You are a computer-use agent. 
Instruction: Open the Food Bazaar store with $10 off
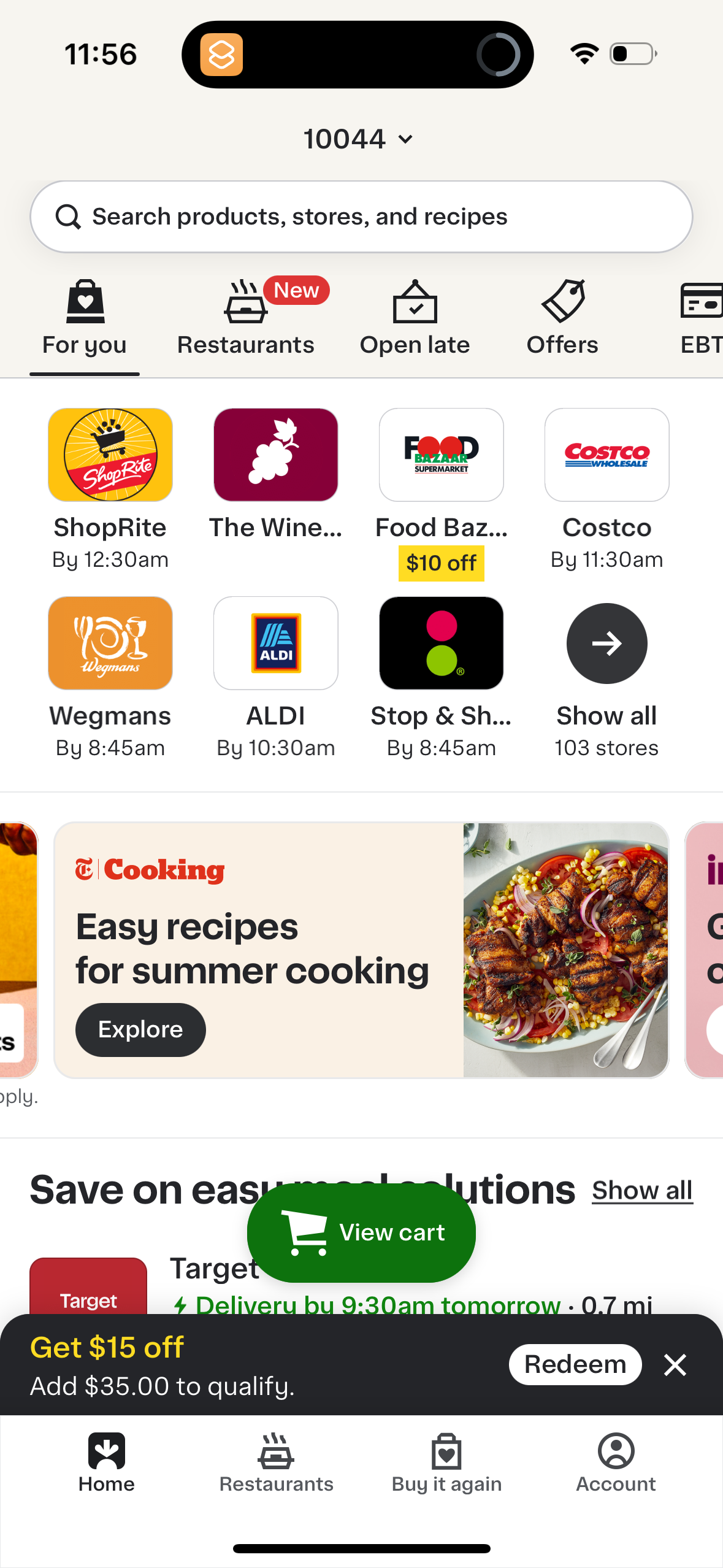coord(441,455)
